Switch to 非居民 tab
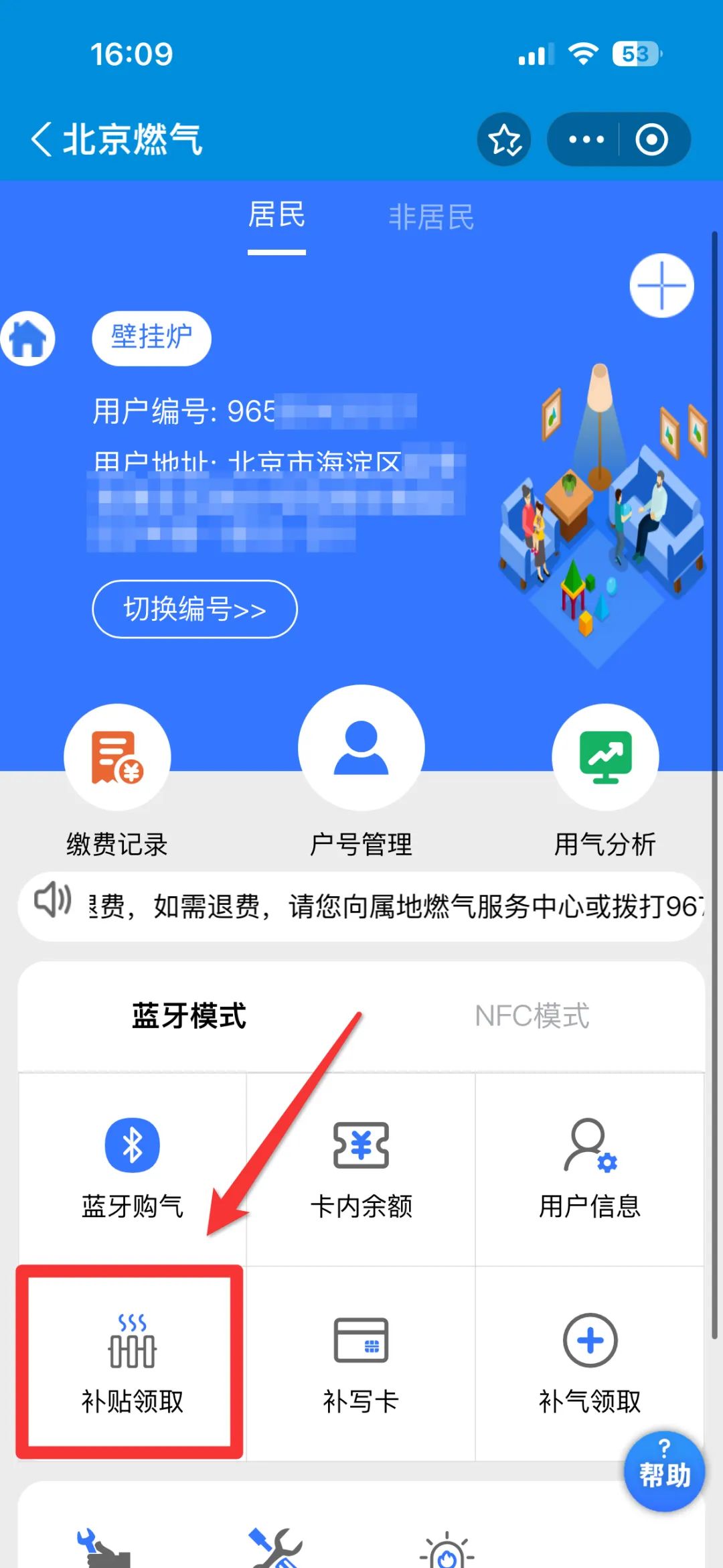This screenshot has width=723, height=1568. click(x=431, y=217)
